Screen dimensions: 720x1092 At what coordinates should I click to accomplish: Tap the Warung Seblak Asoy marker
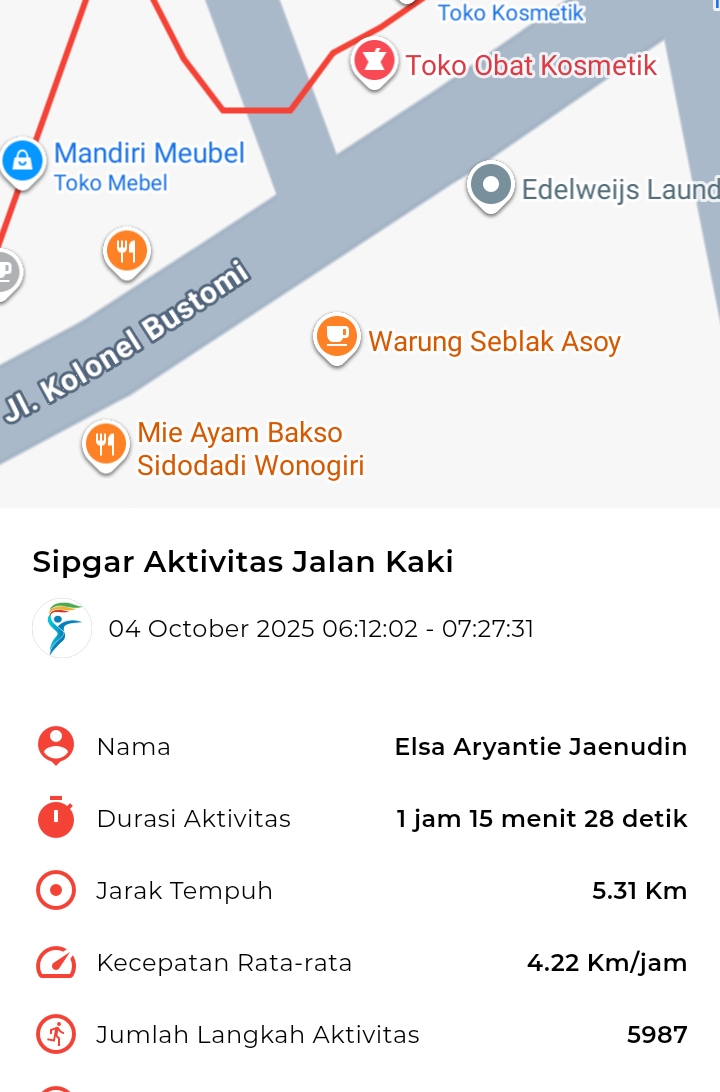click(337, 336)
